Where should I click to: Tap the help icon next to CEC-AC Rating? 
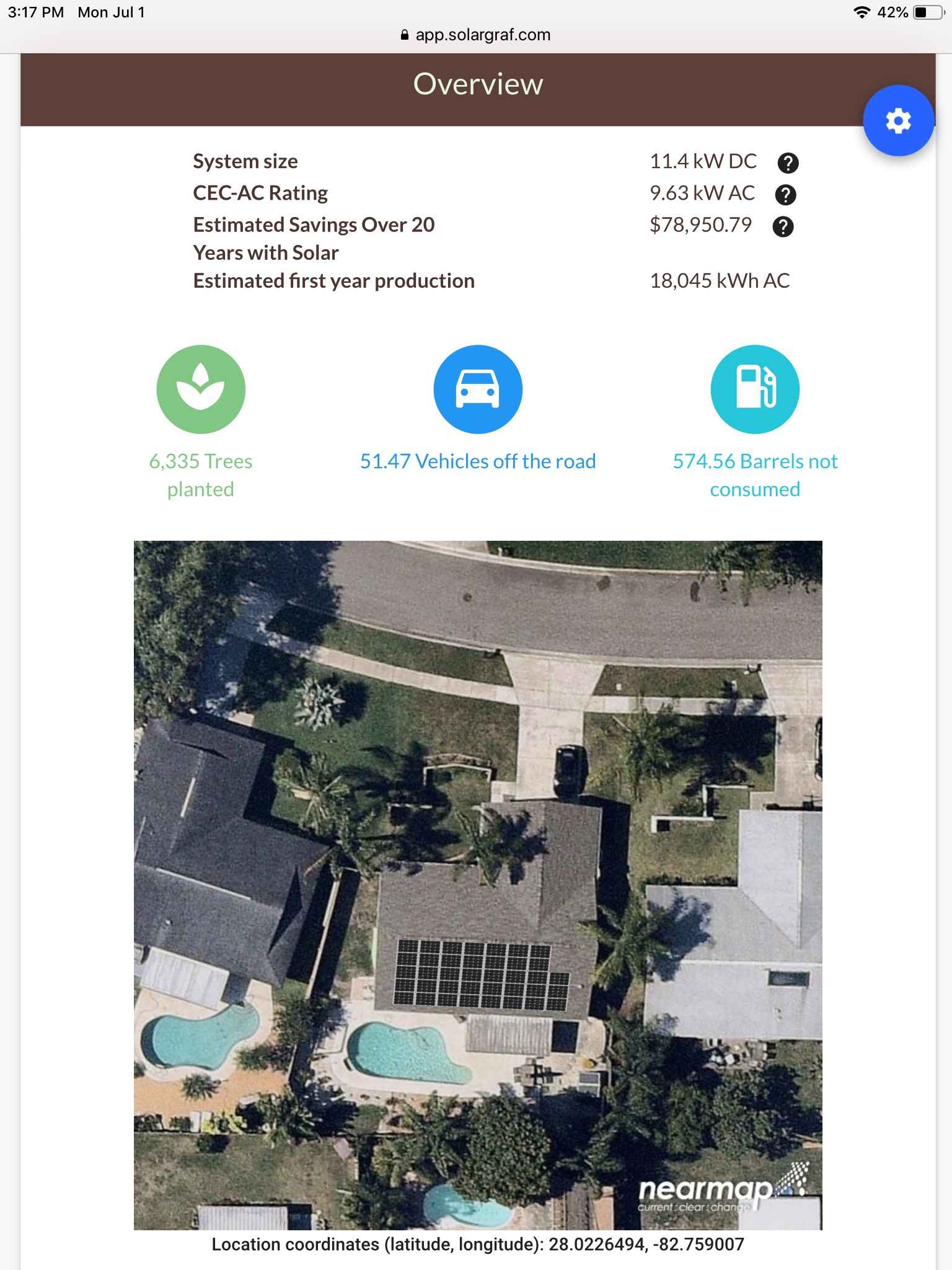(786, 195)
